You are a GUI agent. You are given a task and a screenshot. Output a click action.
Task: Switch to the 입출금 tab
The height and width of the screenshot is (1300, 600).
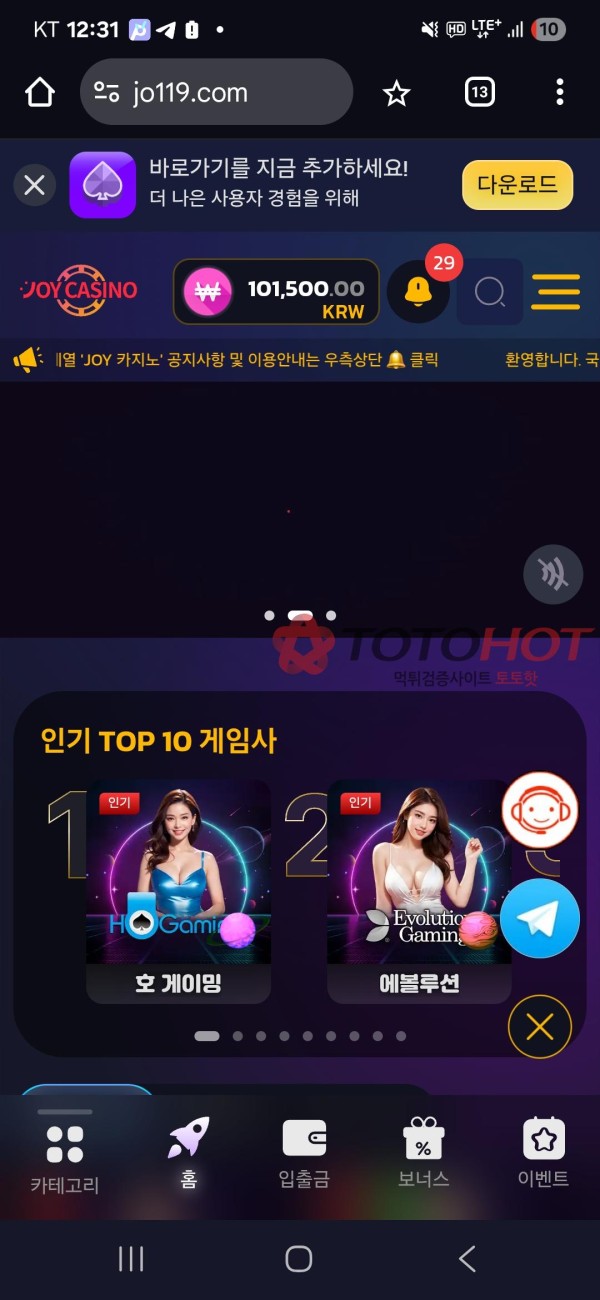pyautogui.click(x=304, y=1155)
